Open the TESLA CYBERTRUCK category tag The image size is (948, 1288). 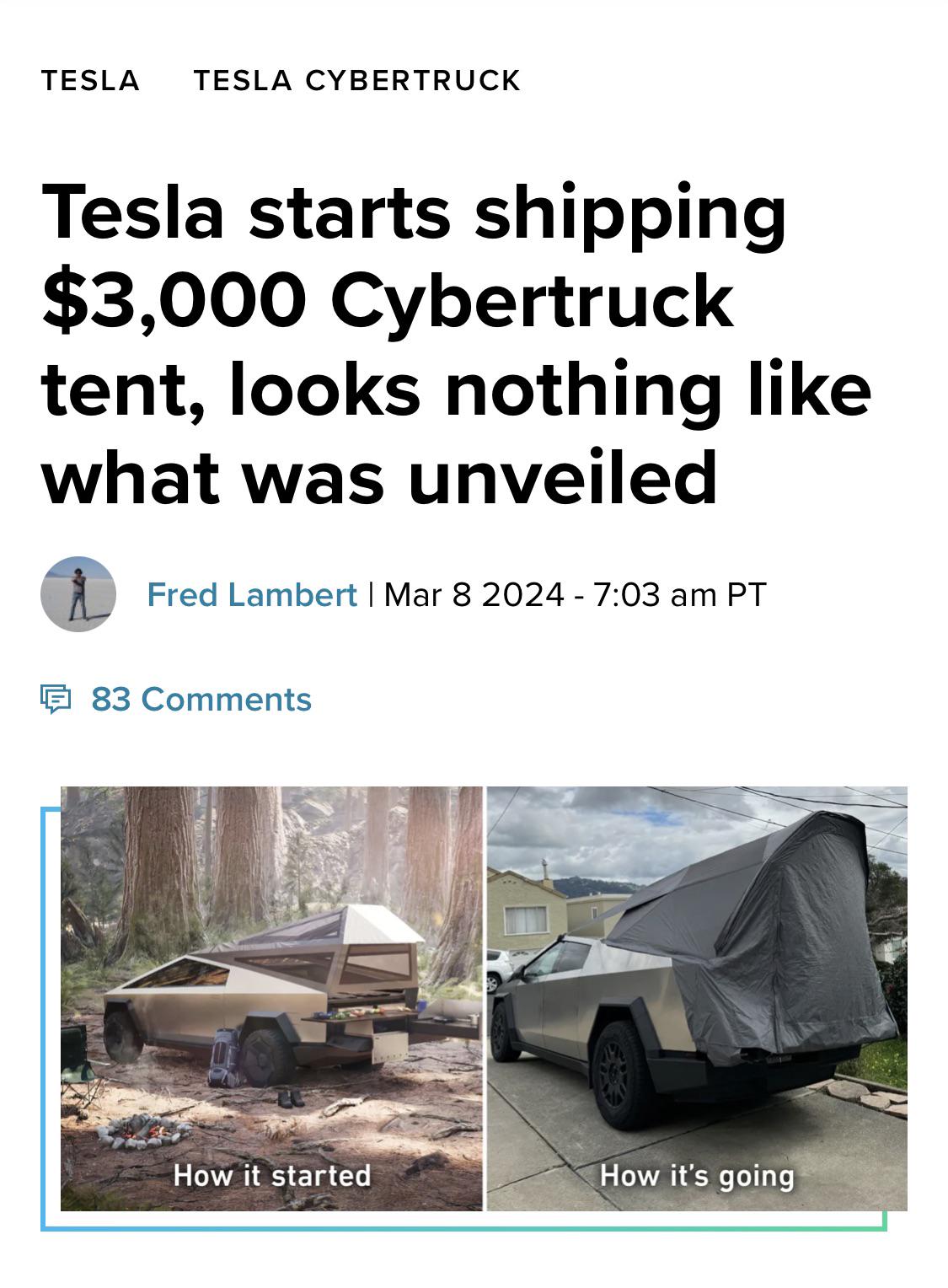click(356, 80)
